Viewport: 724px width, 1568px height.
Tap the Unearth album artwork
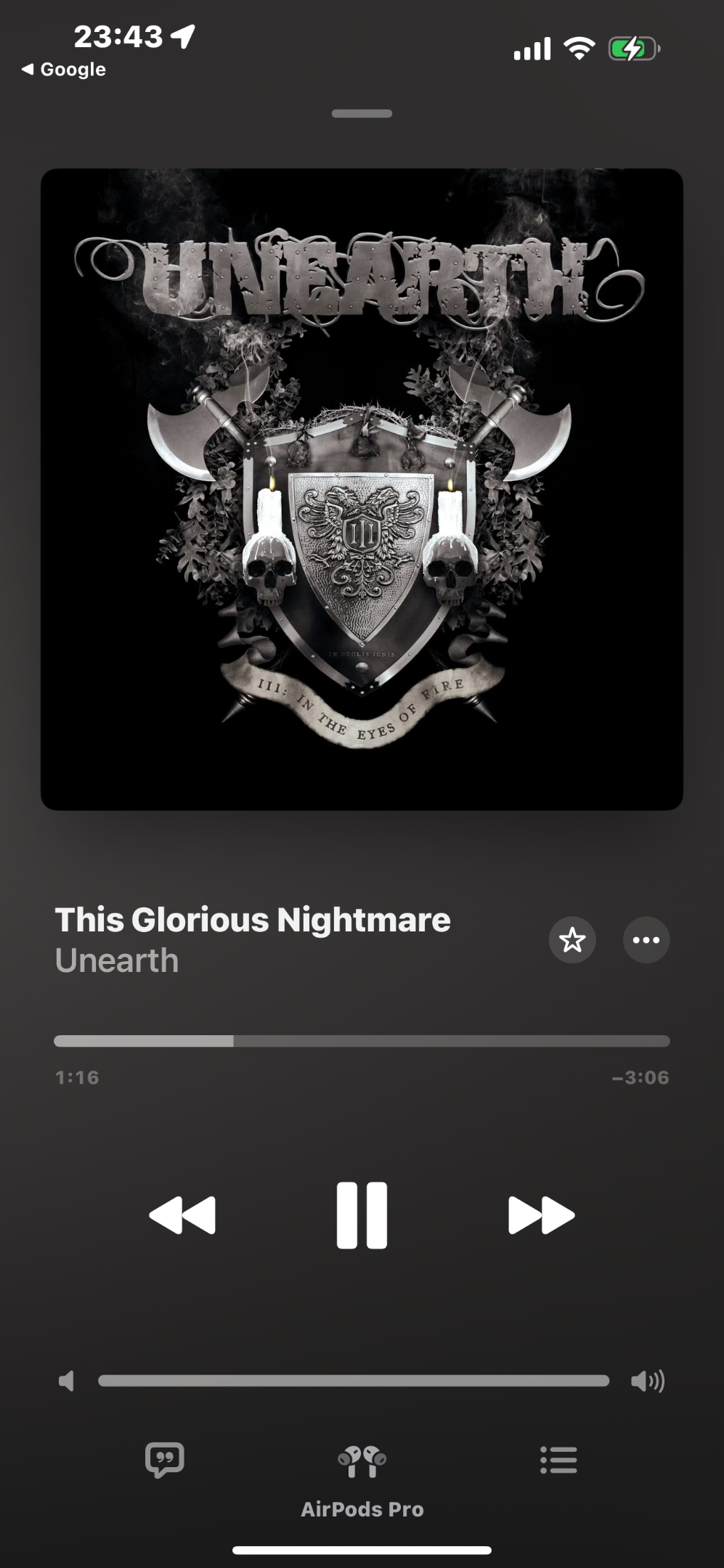click(x=362, y=489)
